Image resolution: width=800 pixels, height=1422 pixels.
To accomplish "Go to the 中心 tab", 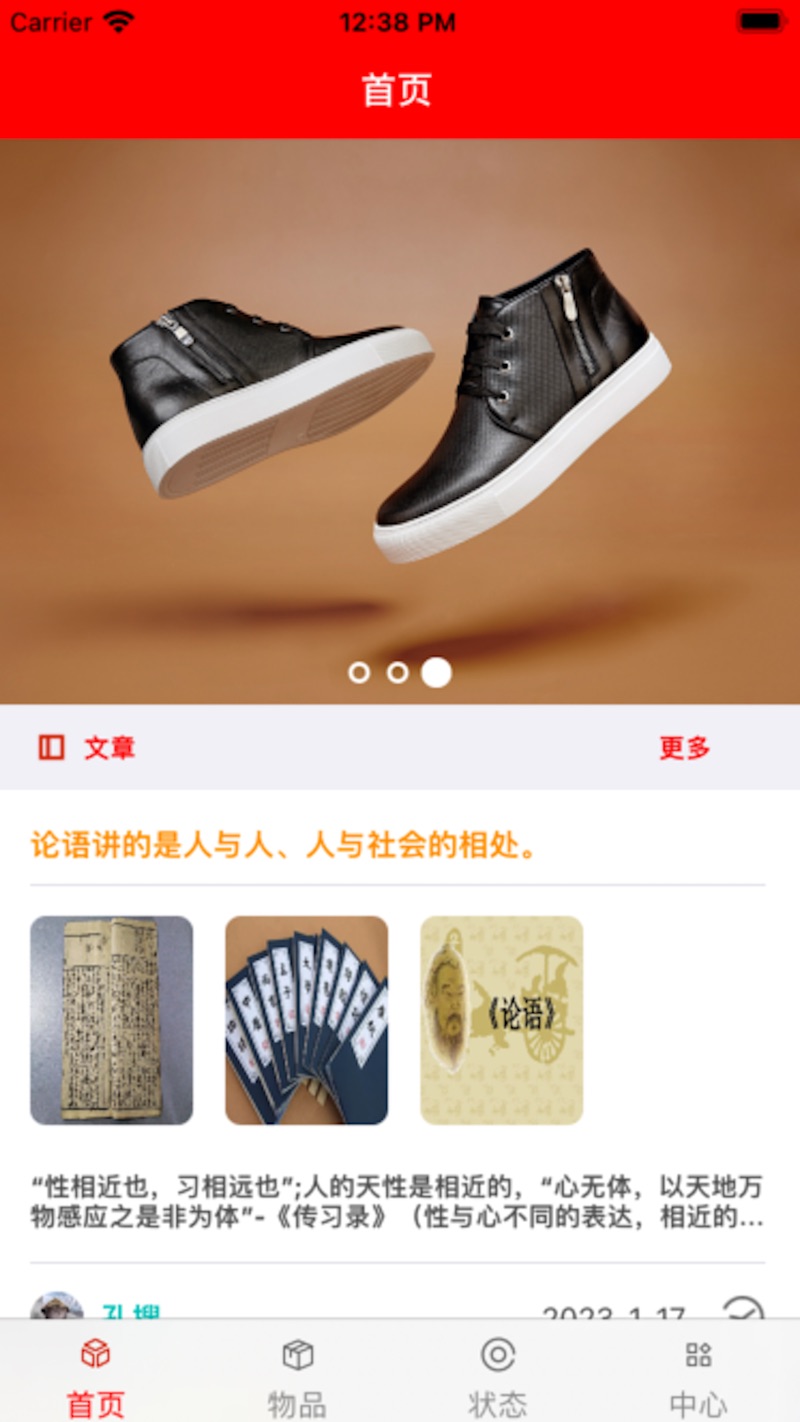I will coord(698,1376).
